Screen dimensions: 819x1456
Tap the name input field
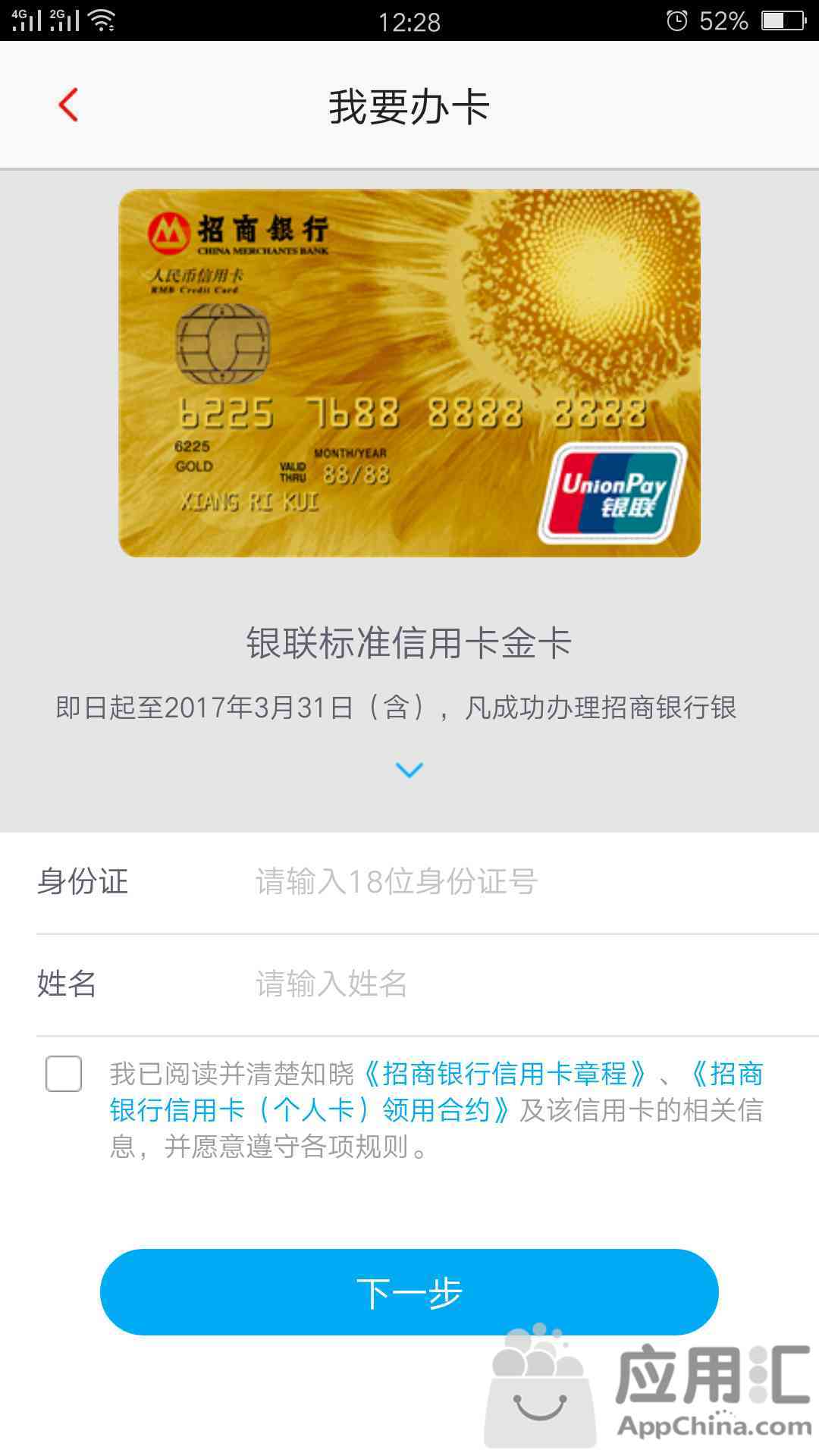(531, 984)
